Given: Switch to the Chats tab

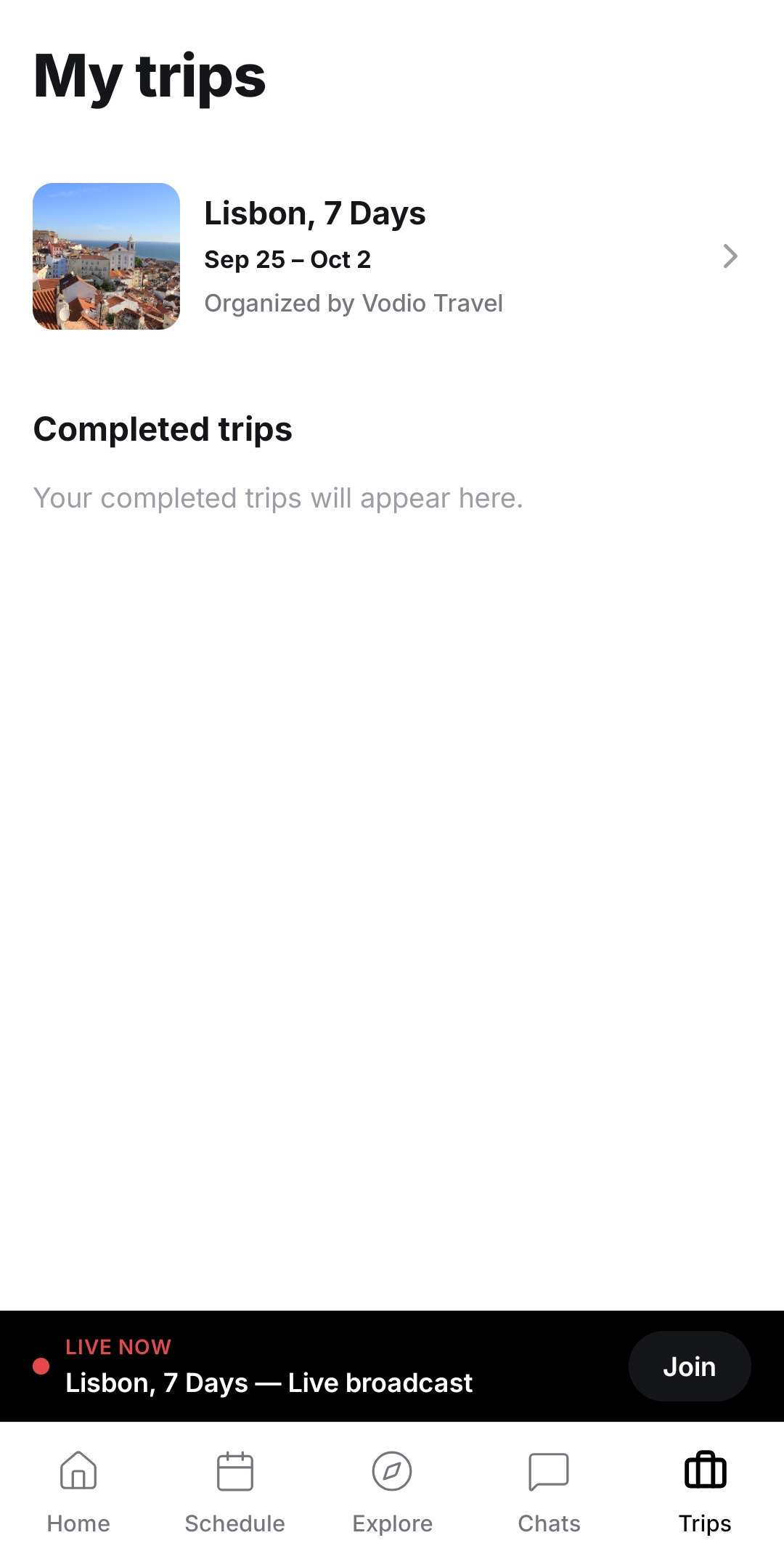Looking at the screenshot, I should tap(549, 1491).
